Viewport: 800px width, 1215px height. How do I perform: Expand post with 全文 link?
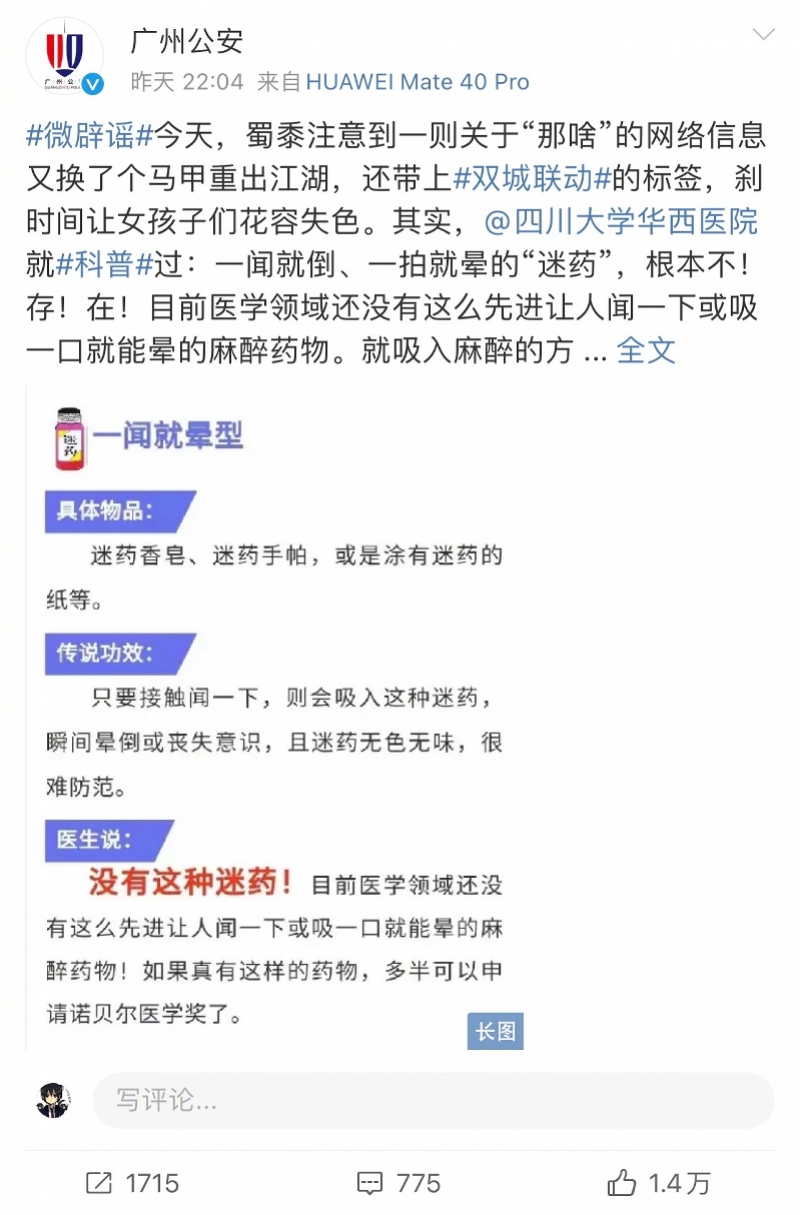point(646,350)
